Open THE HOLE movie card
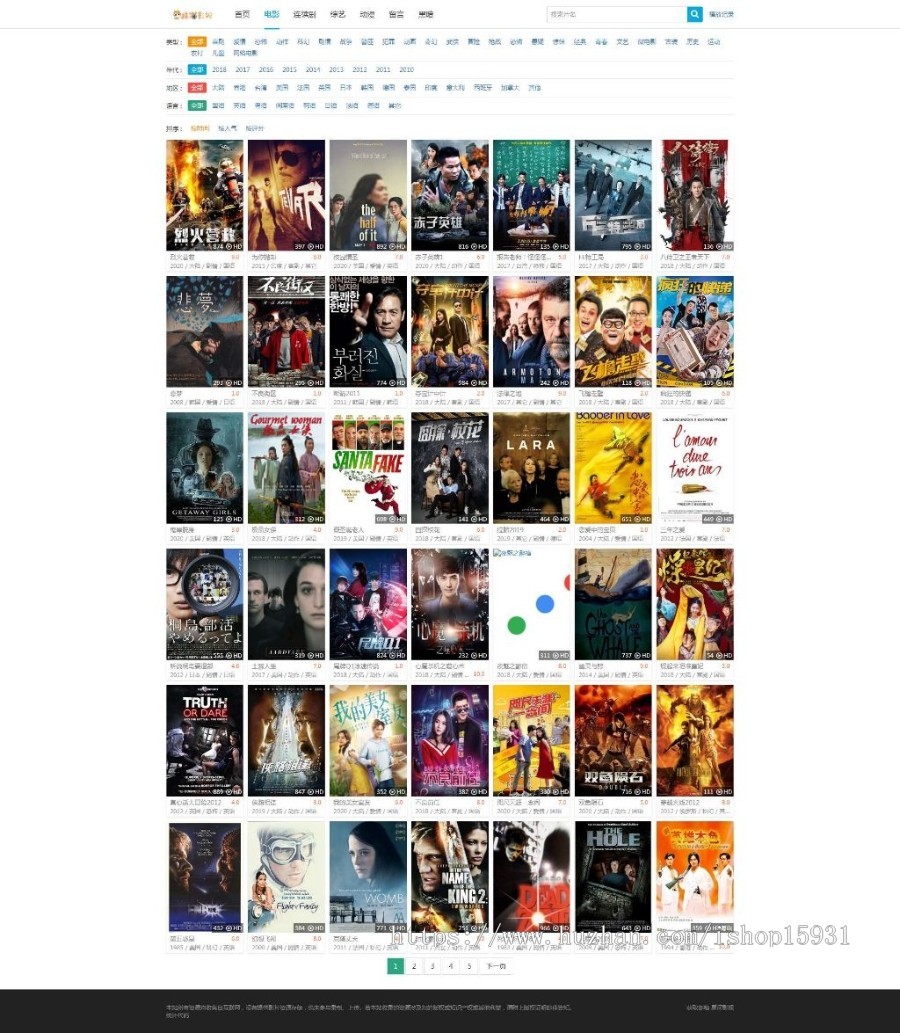The height and width of the screenshot is (1033, 900). (x=613, y=877)
